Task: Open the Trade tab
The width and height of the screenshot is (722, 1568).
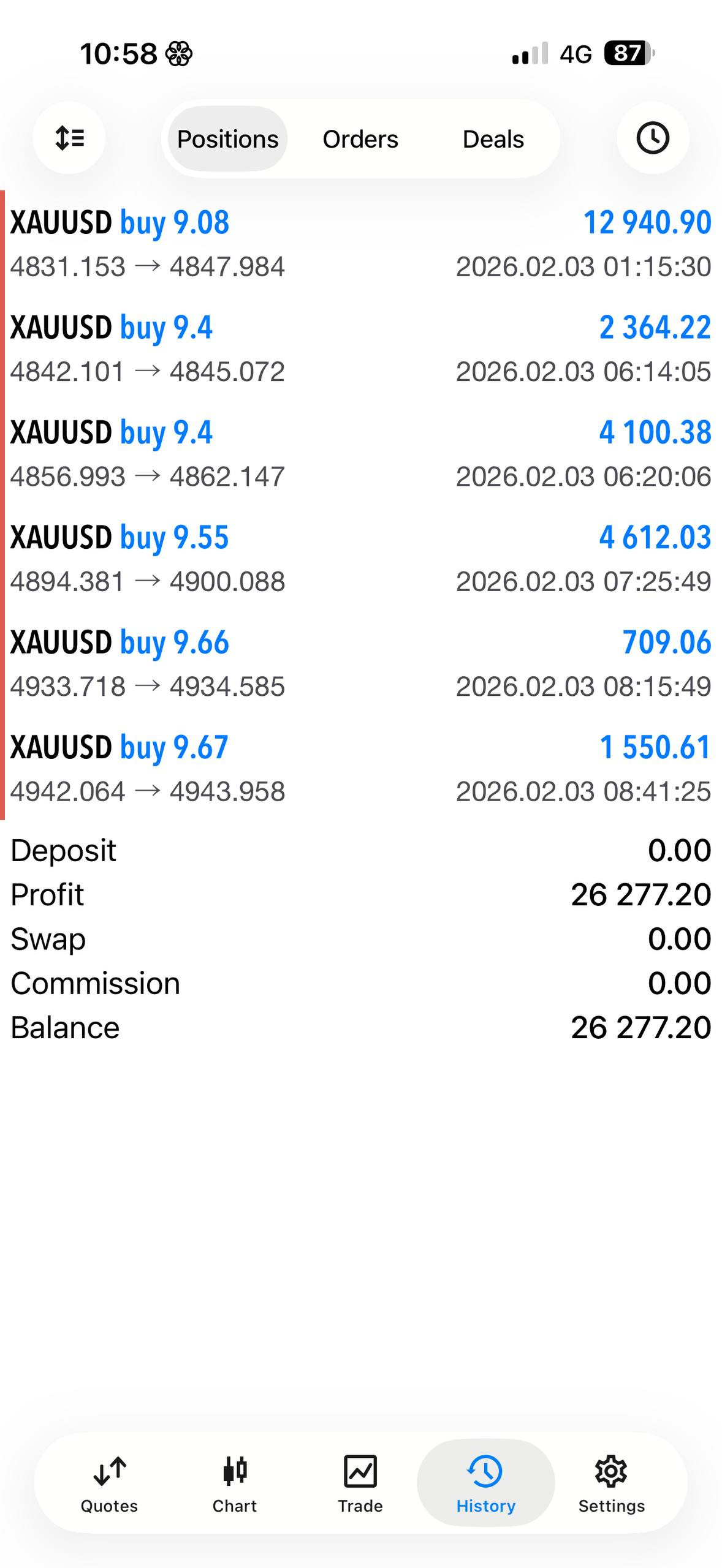Action: tap(360, 1483)
